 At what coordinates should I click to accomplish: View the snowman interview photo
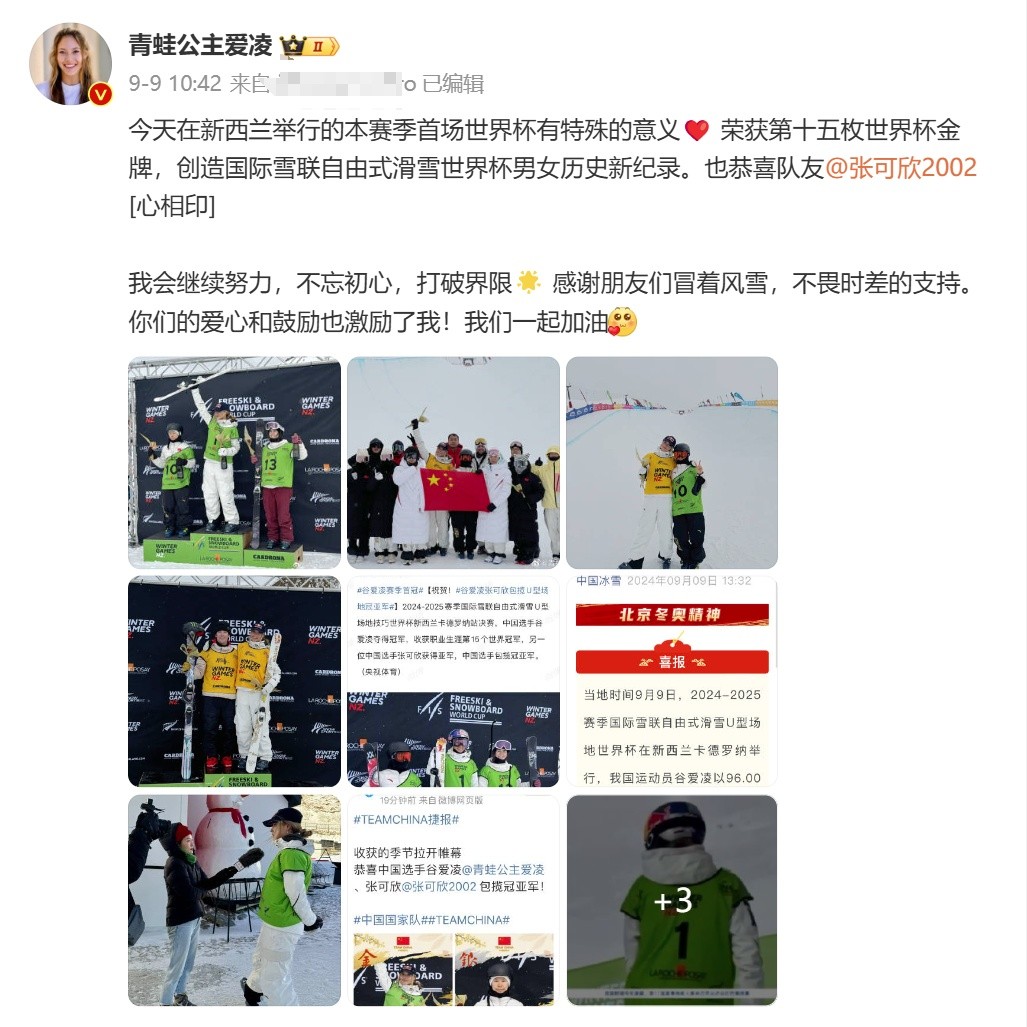click(234, 900)
